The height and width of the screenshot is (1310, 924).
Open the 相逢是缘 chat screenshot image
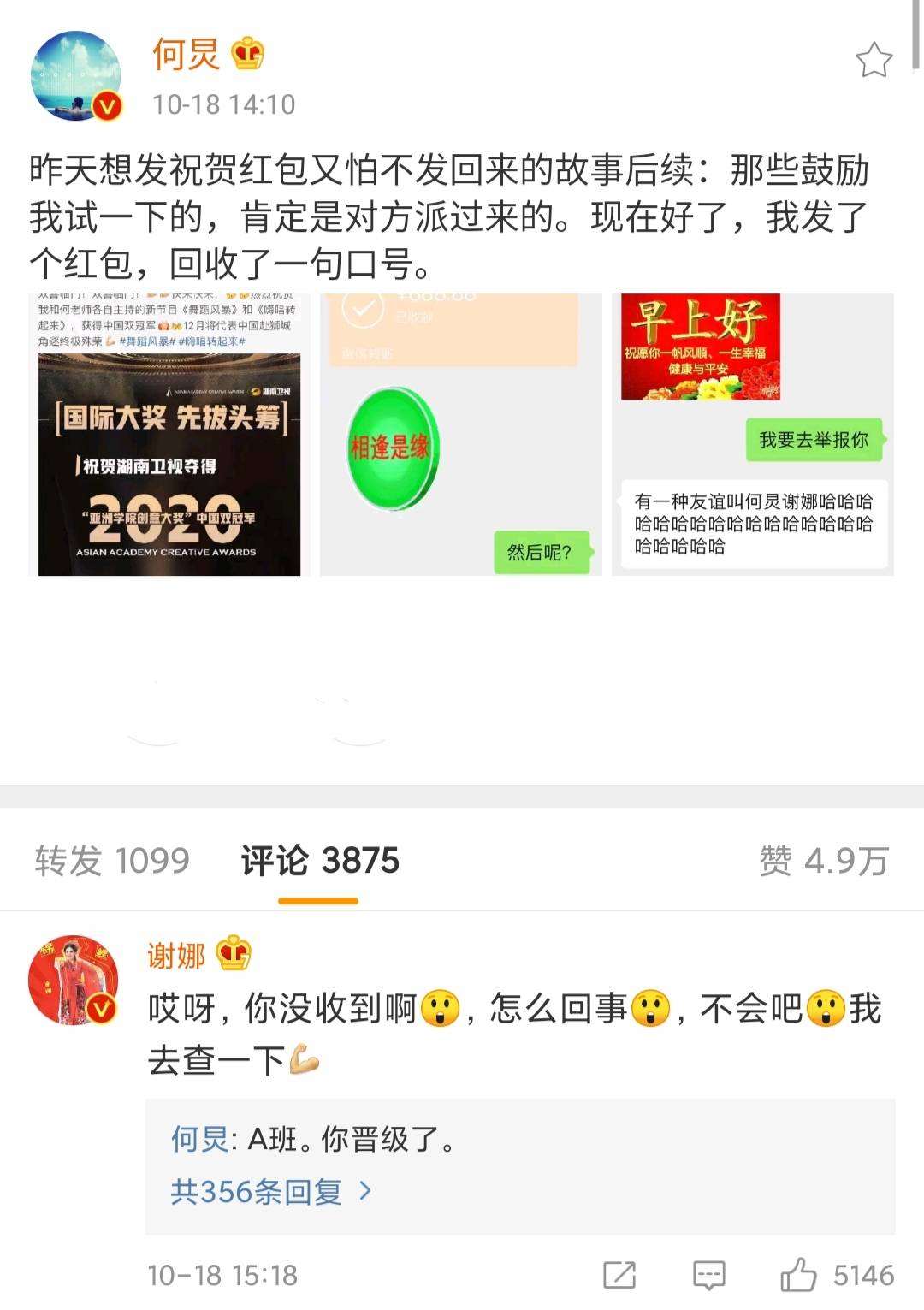click(460, 435)
